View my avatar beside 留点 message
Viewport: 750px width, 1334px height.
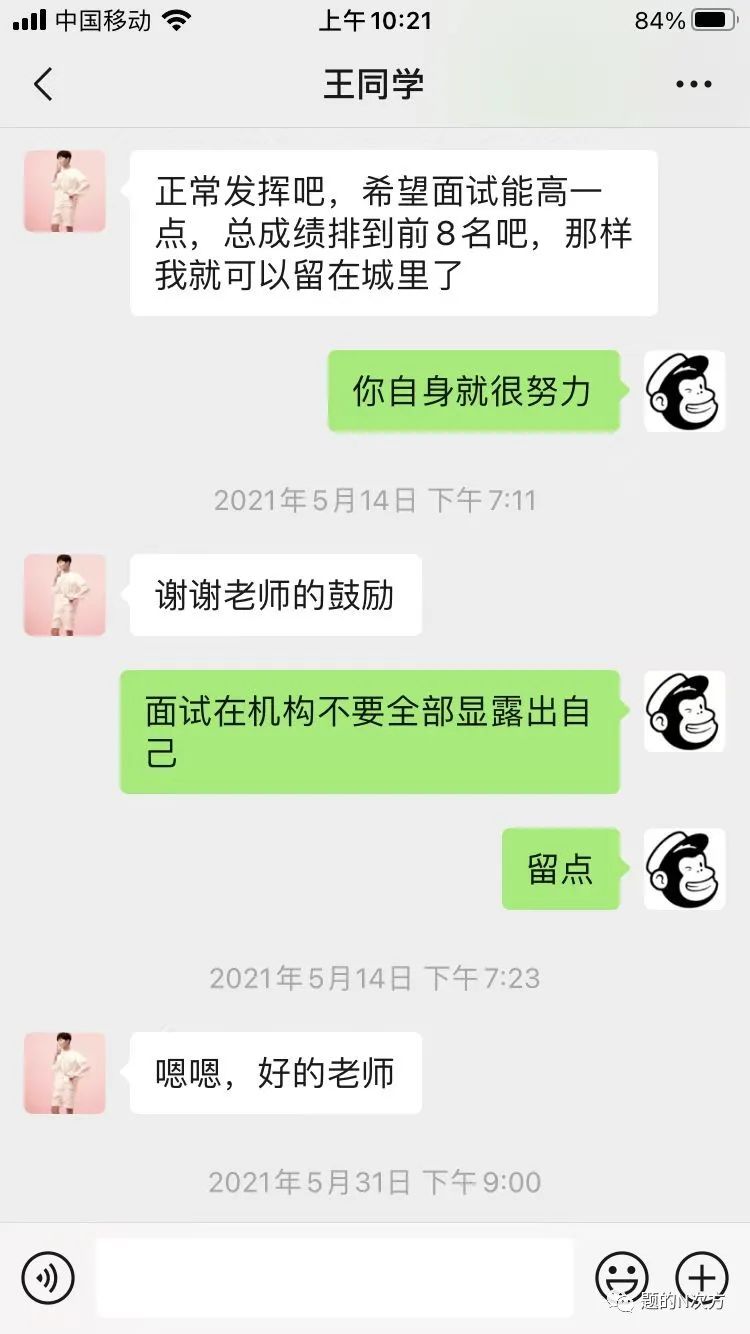point(684,869)
